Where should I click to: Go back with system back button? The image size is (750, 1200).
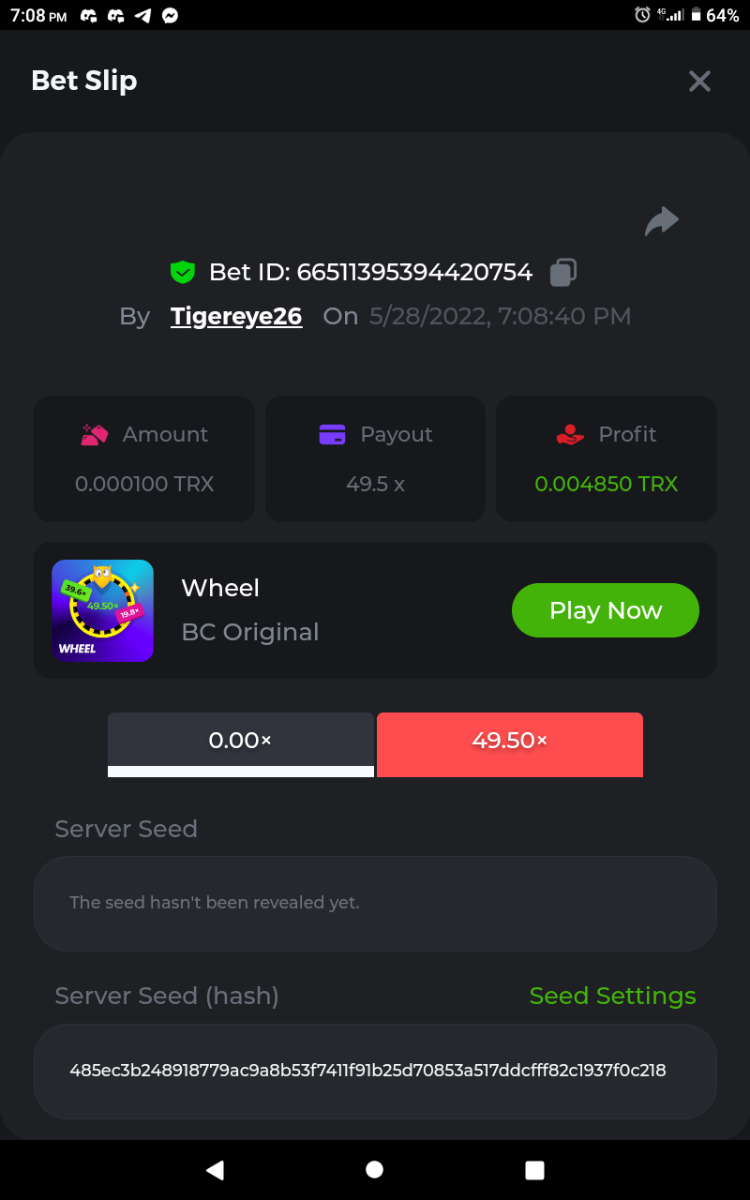[215, 1170]
